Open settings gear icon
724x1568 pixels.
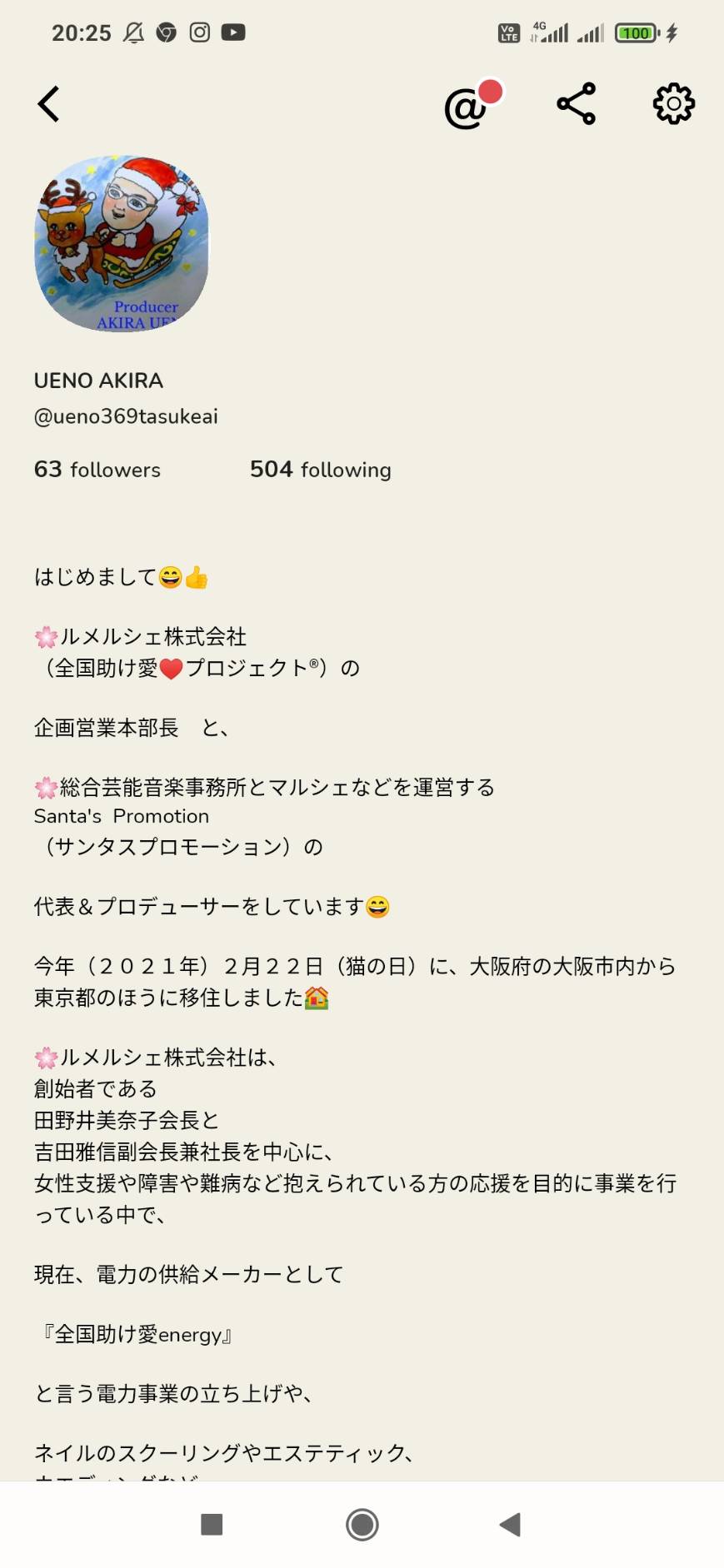[x=673, y=104]
